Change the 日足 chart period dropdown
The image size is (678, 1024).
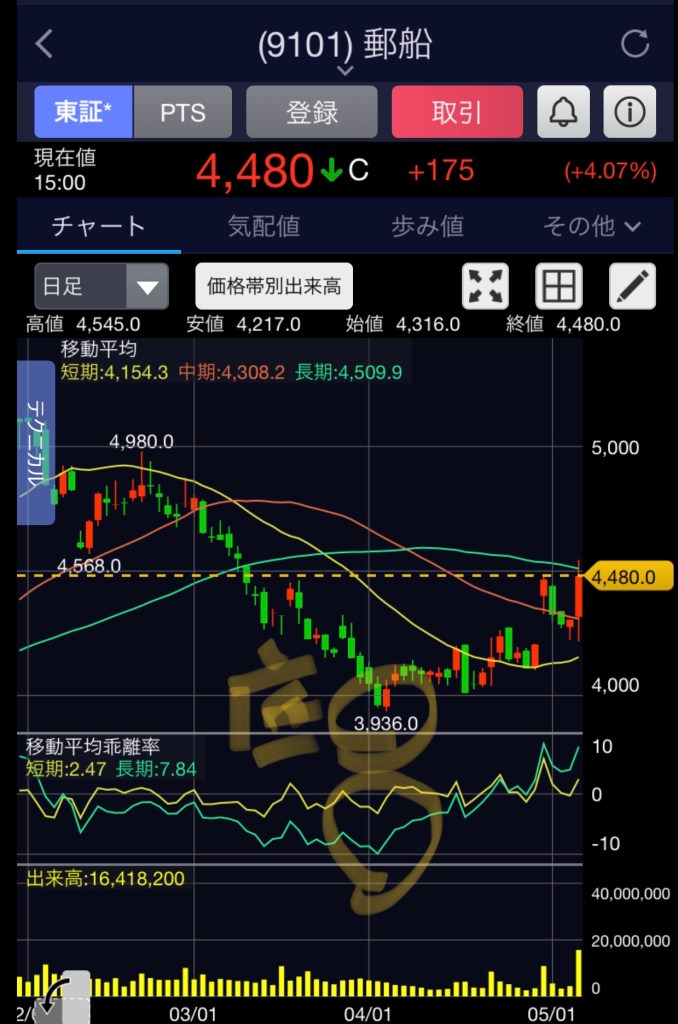coord(101,287)
